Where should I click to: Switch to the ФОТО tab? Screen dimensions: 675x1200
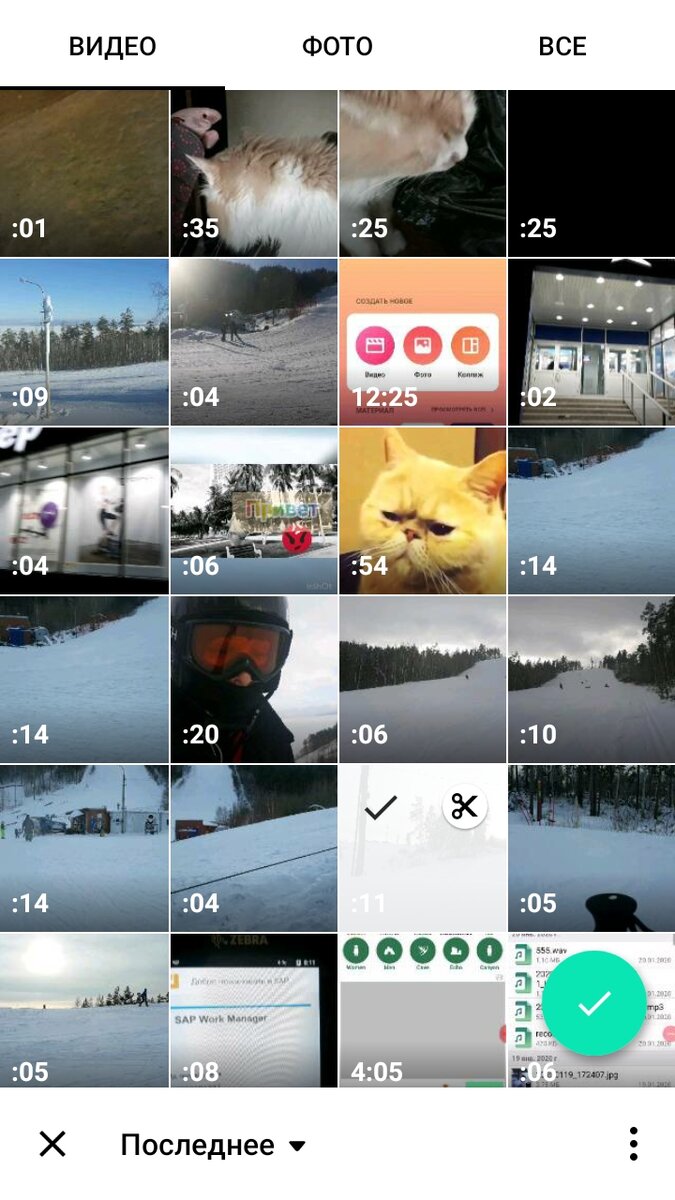pyautogui.click(x=337, y=46)
